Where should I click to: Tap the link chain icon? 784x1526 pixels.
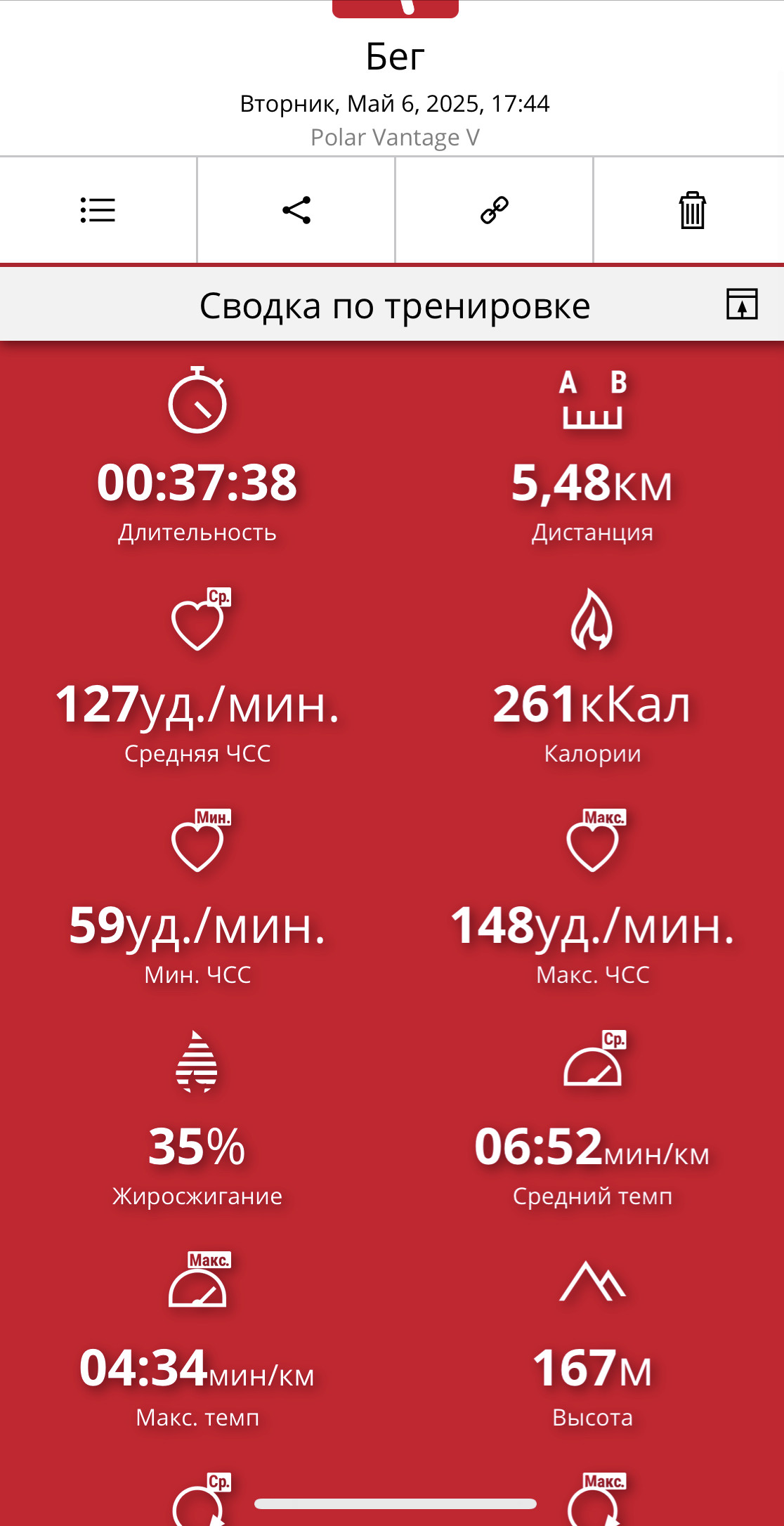[x=495, y=210]
